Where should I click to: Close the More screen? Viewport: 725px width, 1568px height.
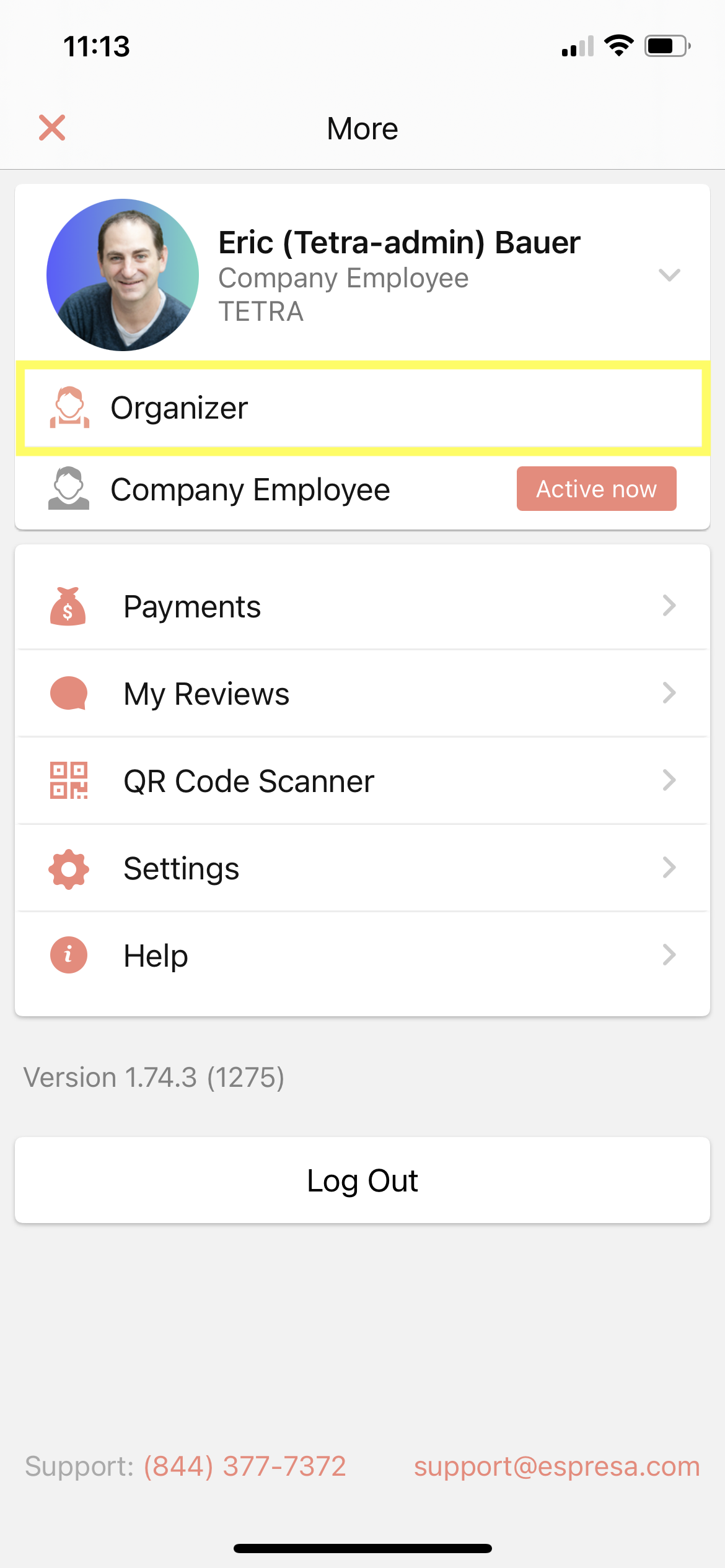point(52,128)
